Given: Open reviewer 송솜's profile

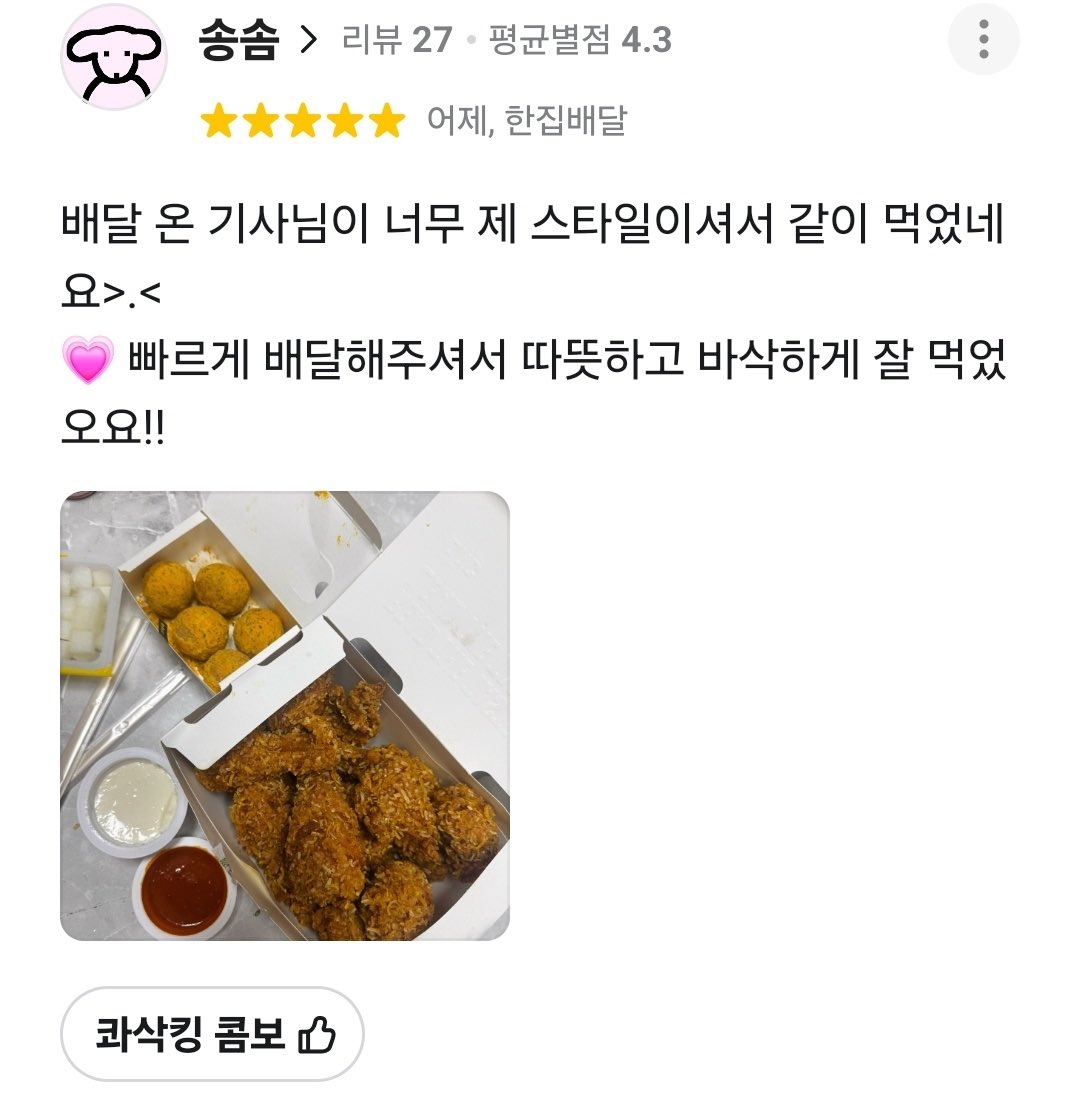Looking at the screenshot, I should coord(257,41).
